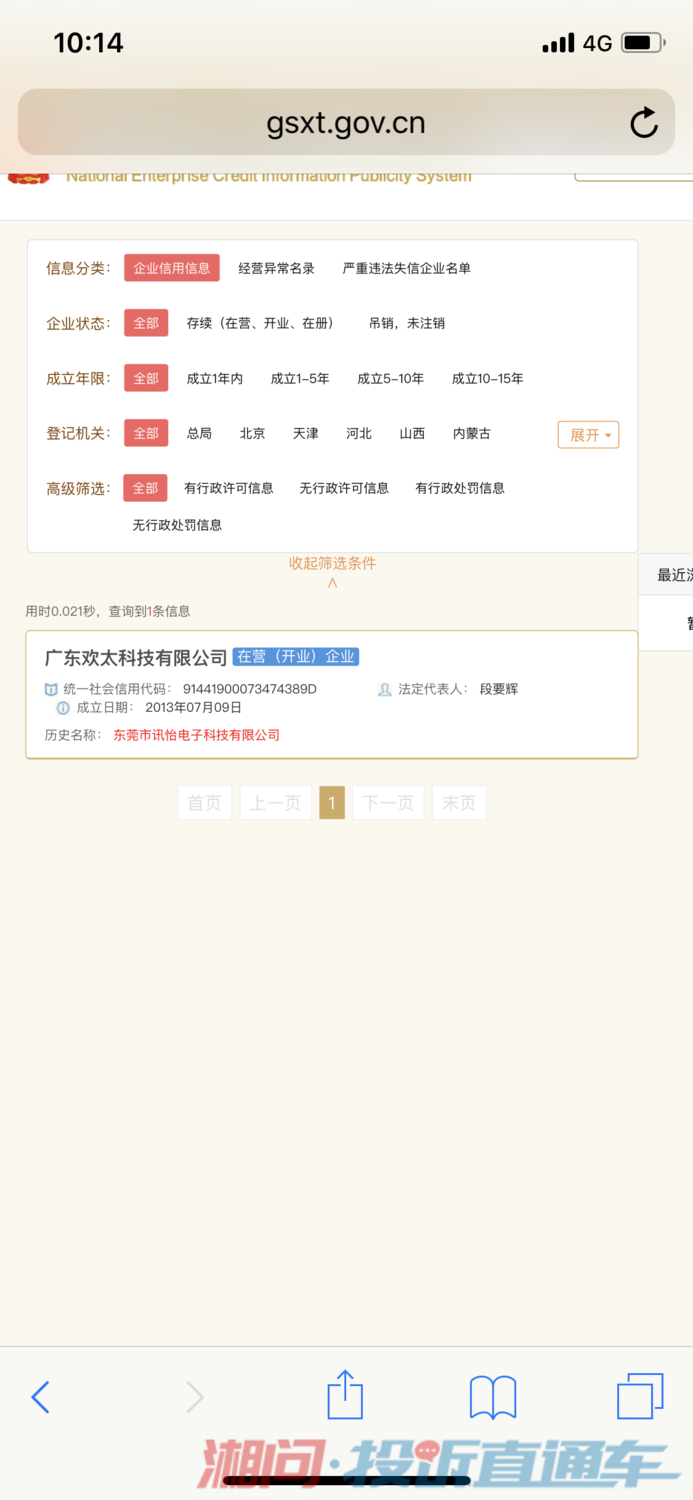Select 内蒙古 registration authority

tap(471, 433)
